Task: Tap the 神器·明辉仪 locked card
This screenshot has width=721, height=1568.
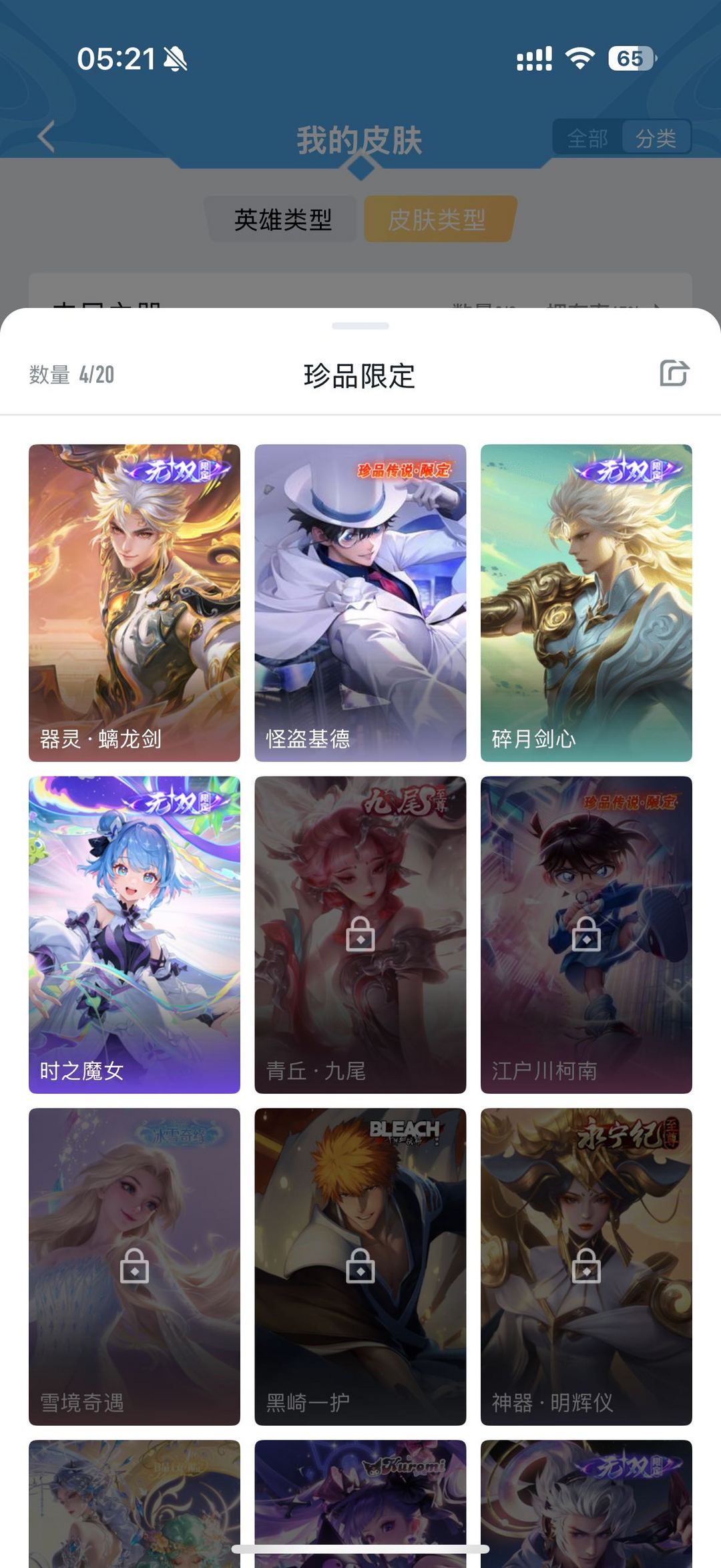Action: point(586,1266)
